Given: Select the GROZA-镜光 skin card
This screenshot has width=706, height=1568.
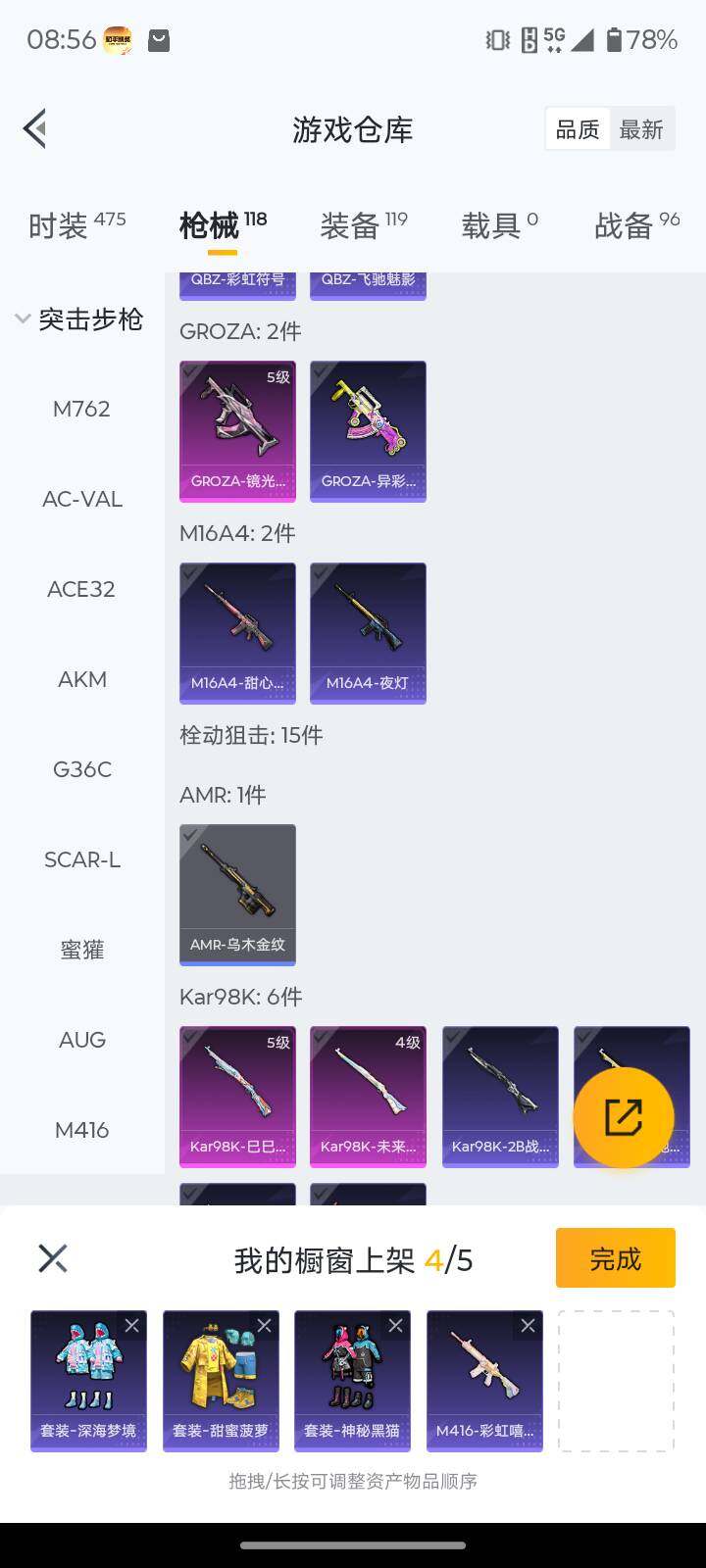Looking at the screenshot, I should coord(237,431).
